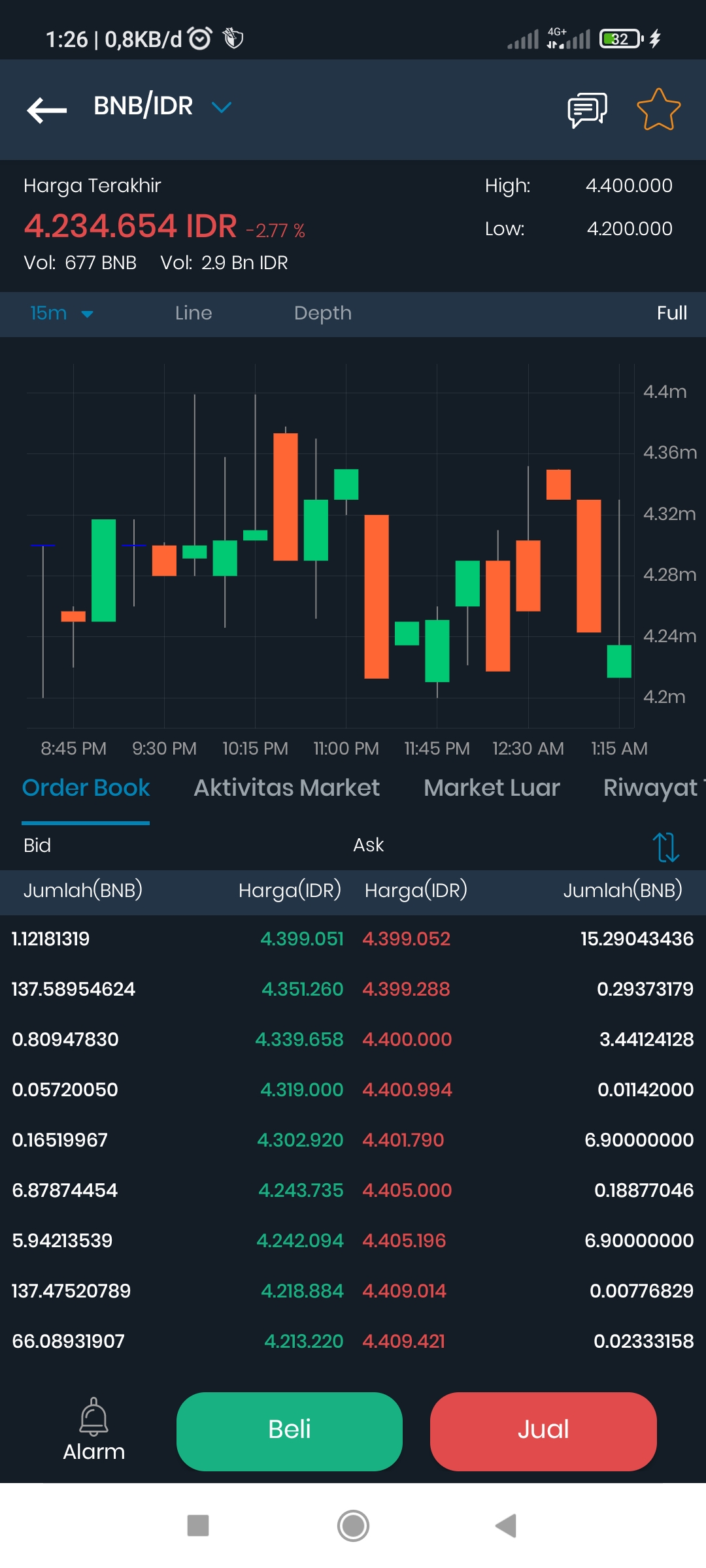This screenshot has height=1568, width=706.
Task: Tap the order book swap arrows icon
Action: coord(666,847)
